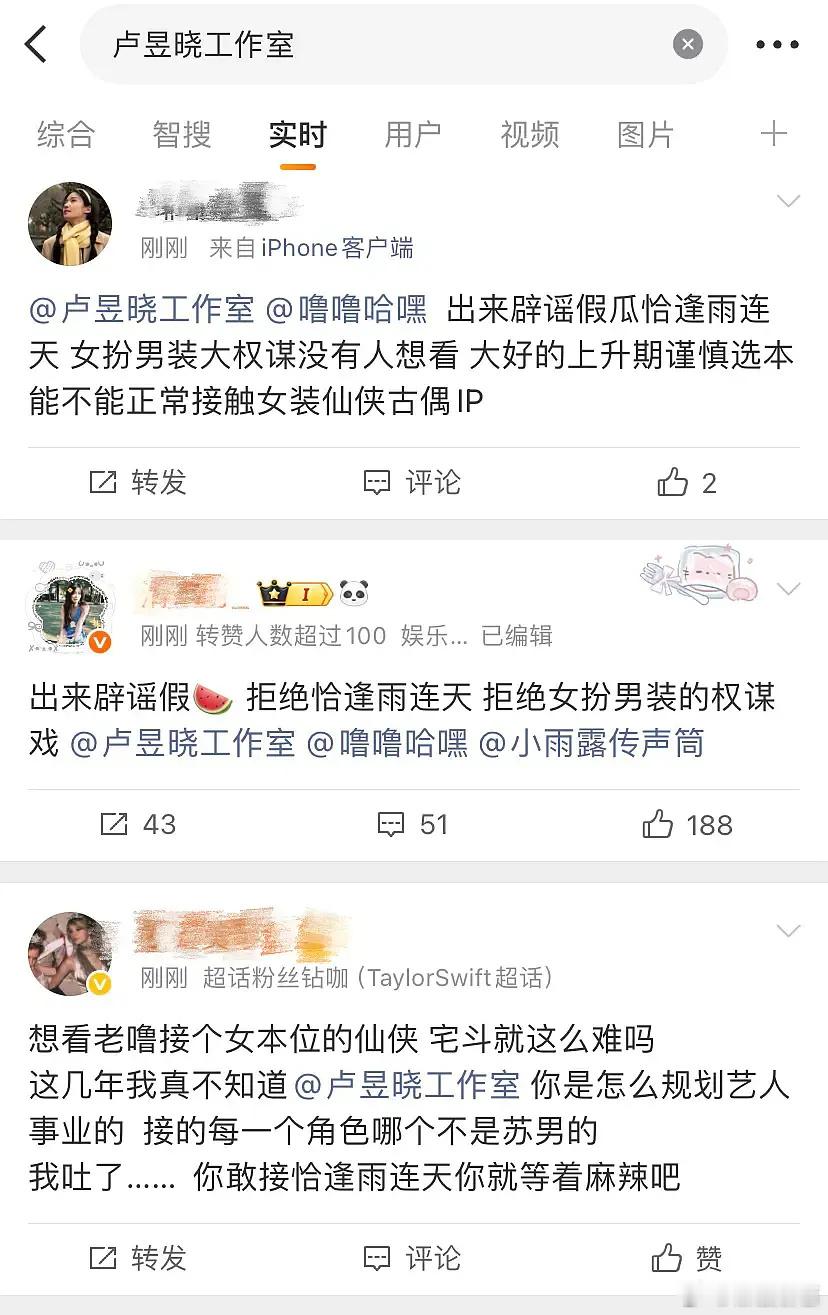Switch to the 图片 tab
Image resolution: width=828 pixels, height=1315 pixels.
point(646,133)
